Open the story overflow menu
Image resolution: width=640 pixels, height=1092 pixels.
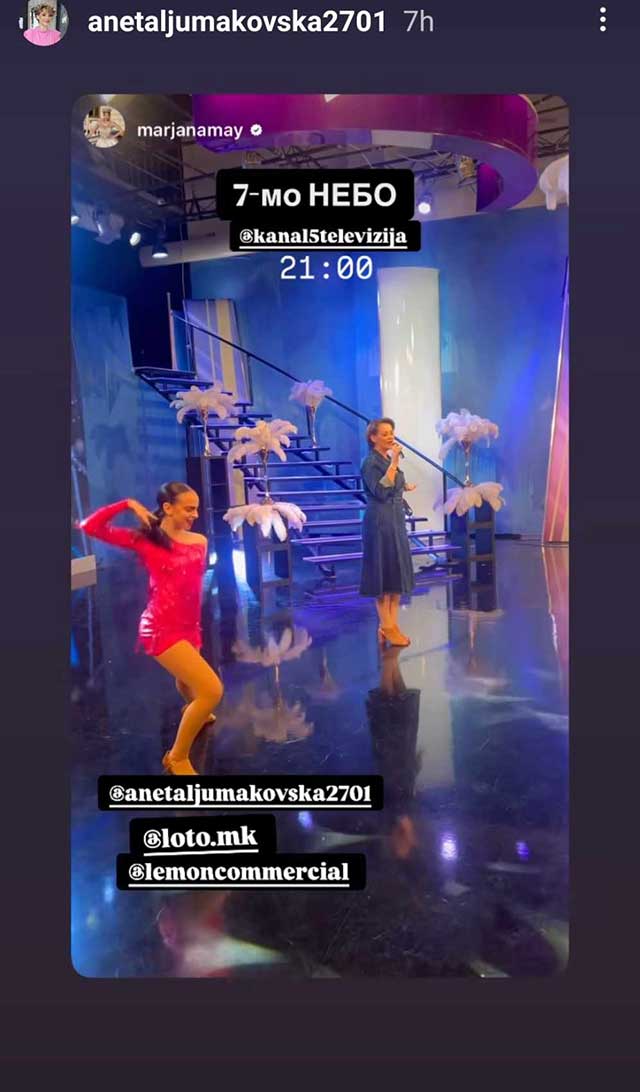602,19
